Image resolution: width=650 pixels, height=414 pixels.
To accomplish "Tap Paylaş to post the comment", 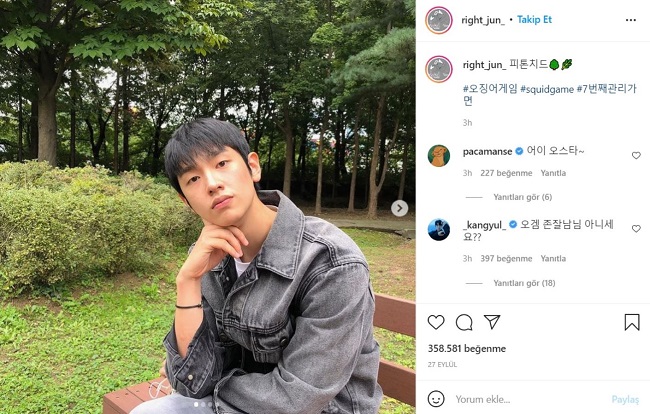I will (625, 399).
